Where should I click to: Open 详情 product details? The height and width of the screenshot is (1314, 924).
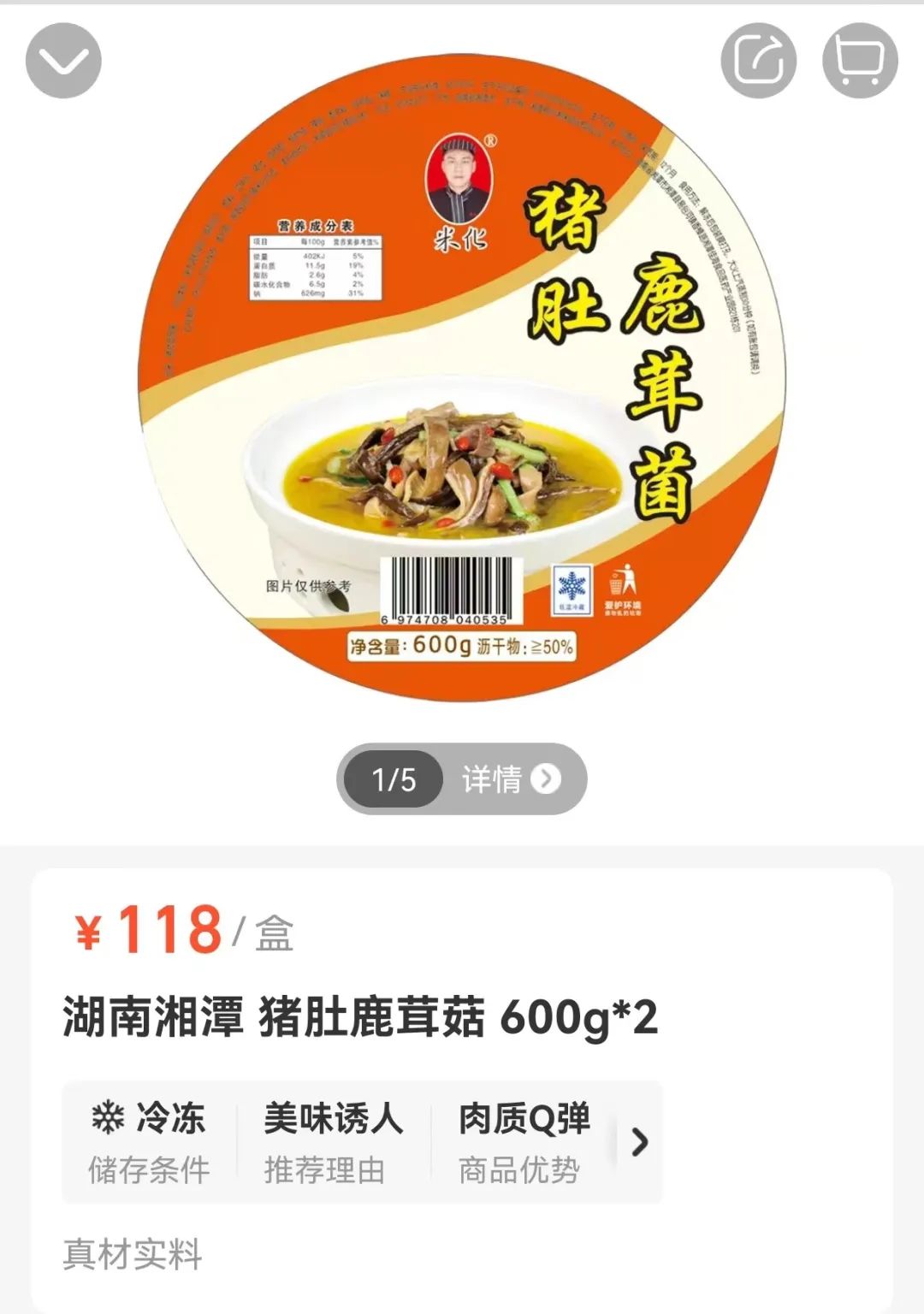pos(511,779)
